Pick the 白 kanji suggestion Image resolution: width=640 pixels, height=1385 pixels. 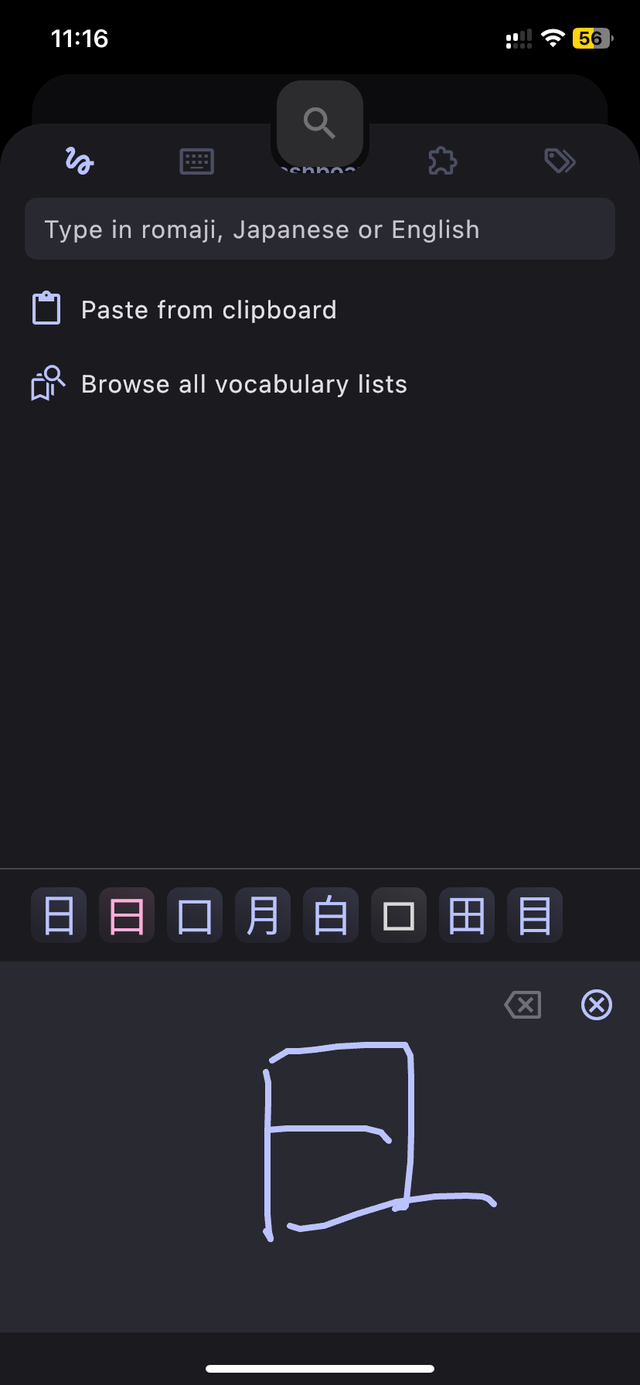coord(331,915)
